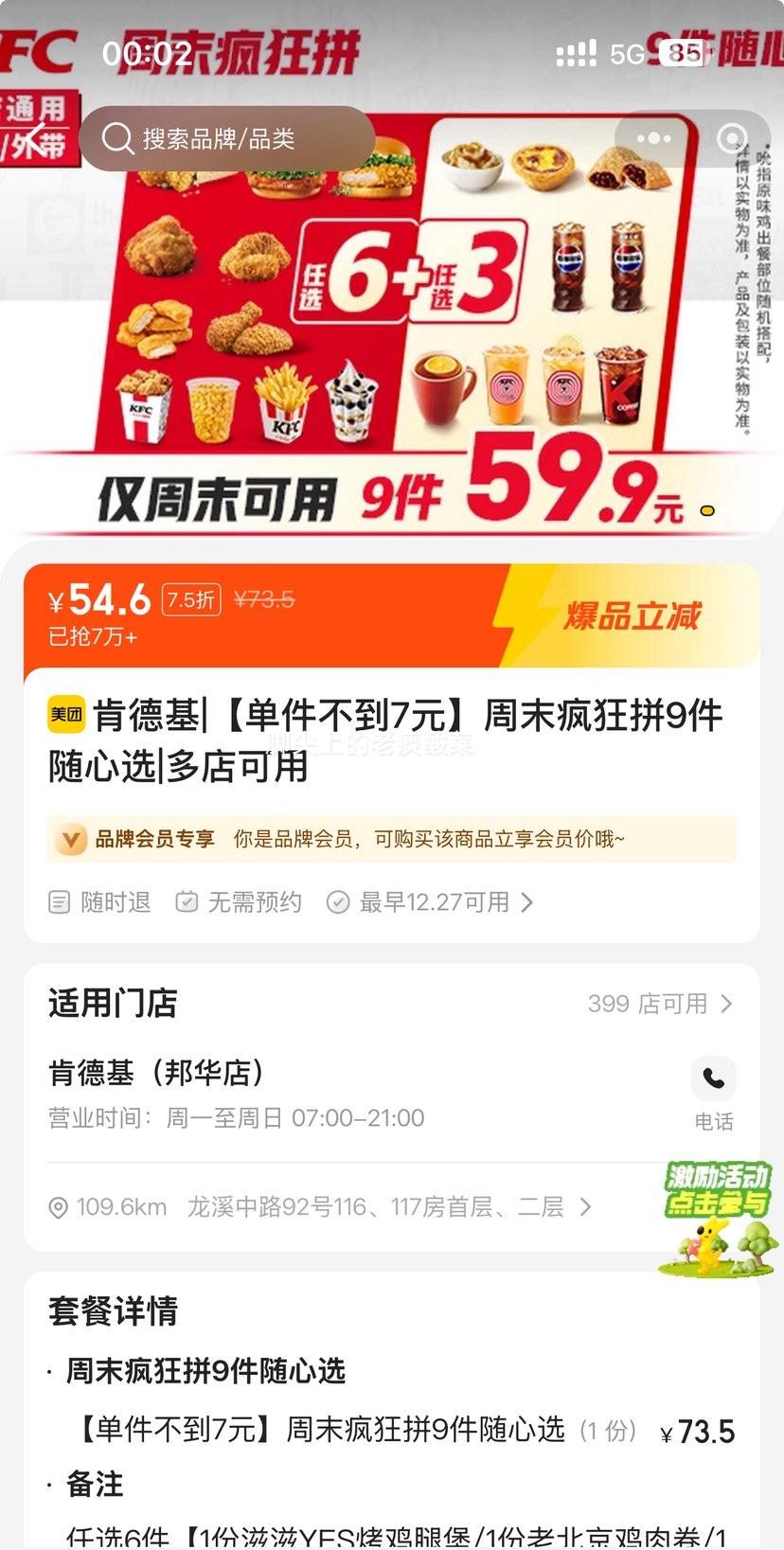The height and width of the screenshot is (1550, 784).
Task: Tap the phone icon to call 肯德基邦华店
Action: (x=711, y=1078)
